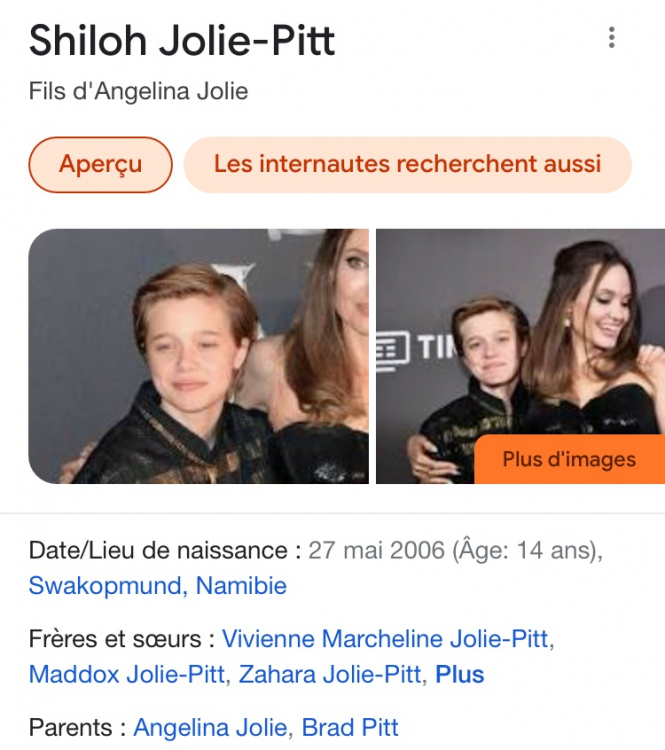Switch to Les internautes recherchent aussi
Image resolution: width=665 pixels, height=750 pixels.
[407, 164]
